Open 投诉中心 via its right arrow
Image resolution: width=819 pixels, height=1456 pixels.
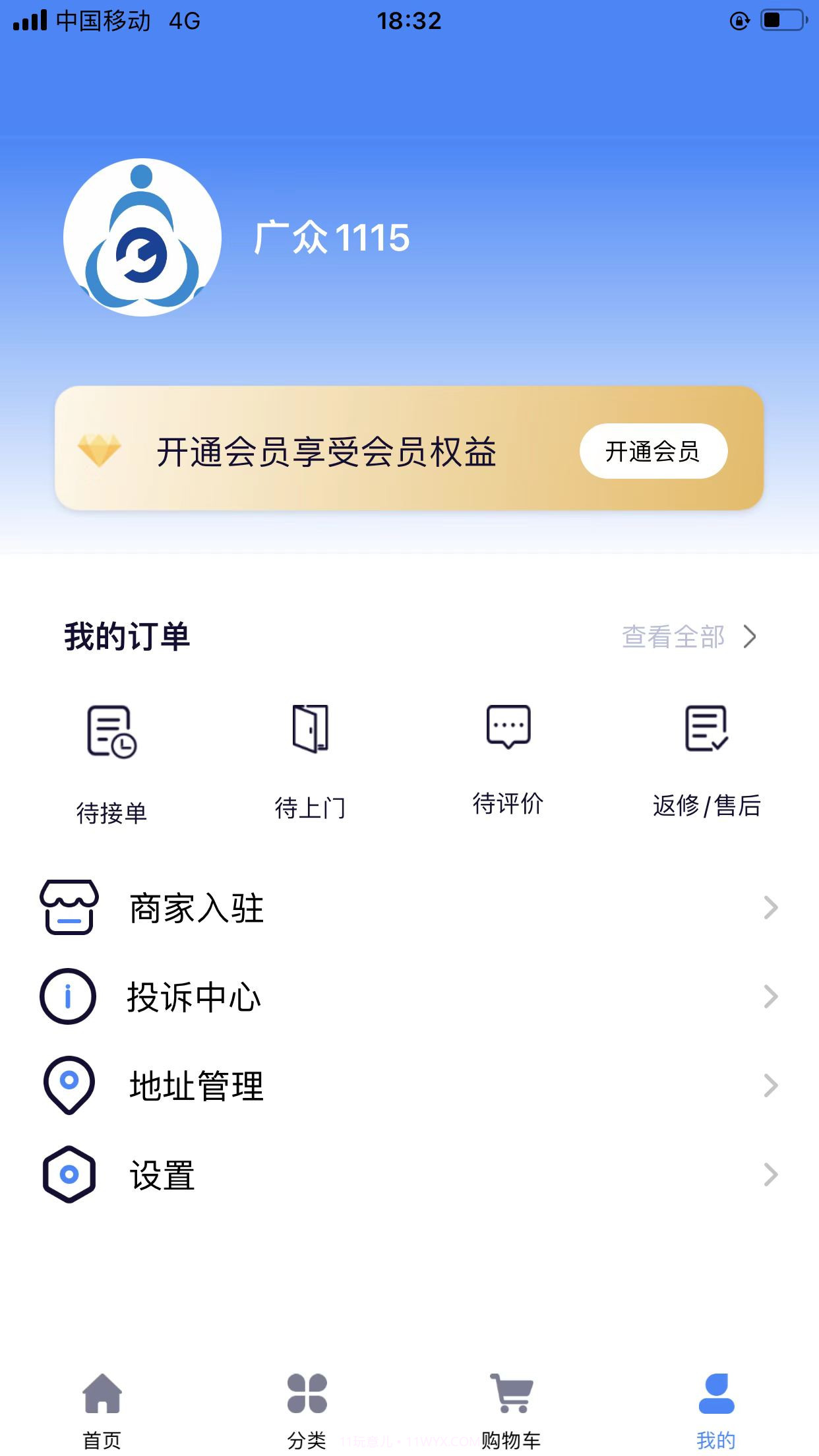click(x=770, y=998)
